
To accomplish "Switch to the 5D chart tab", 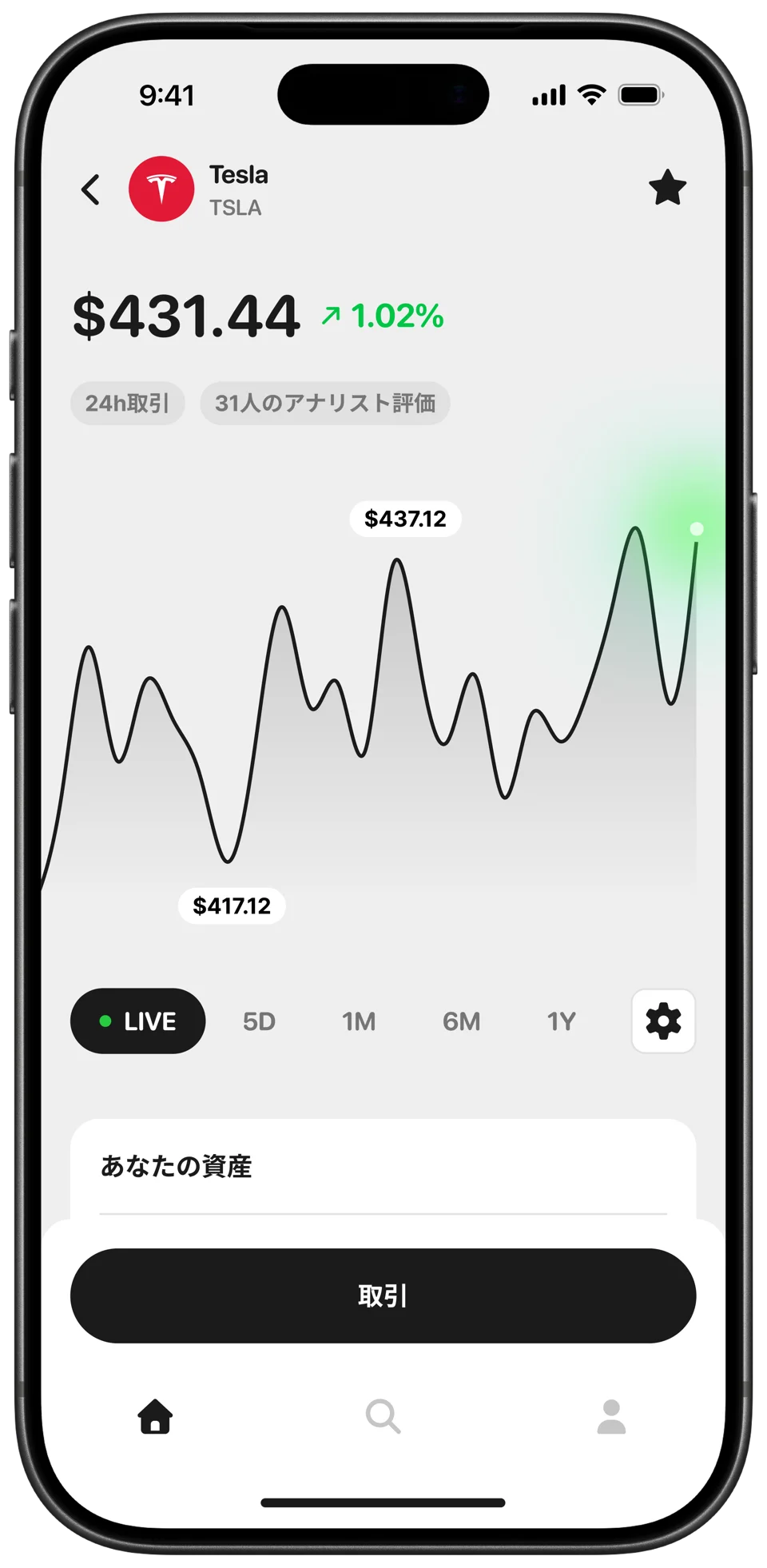I will pyautogui.click(x=258, y=1021).
